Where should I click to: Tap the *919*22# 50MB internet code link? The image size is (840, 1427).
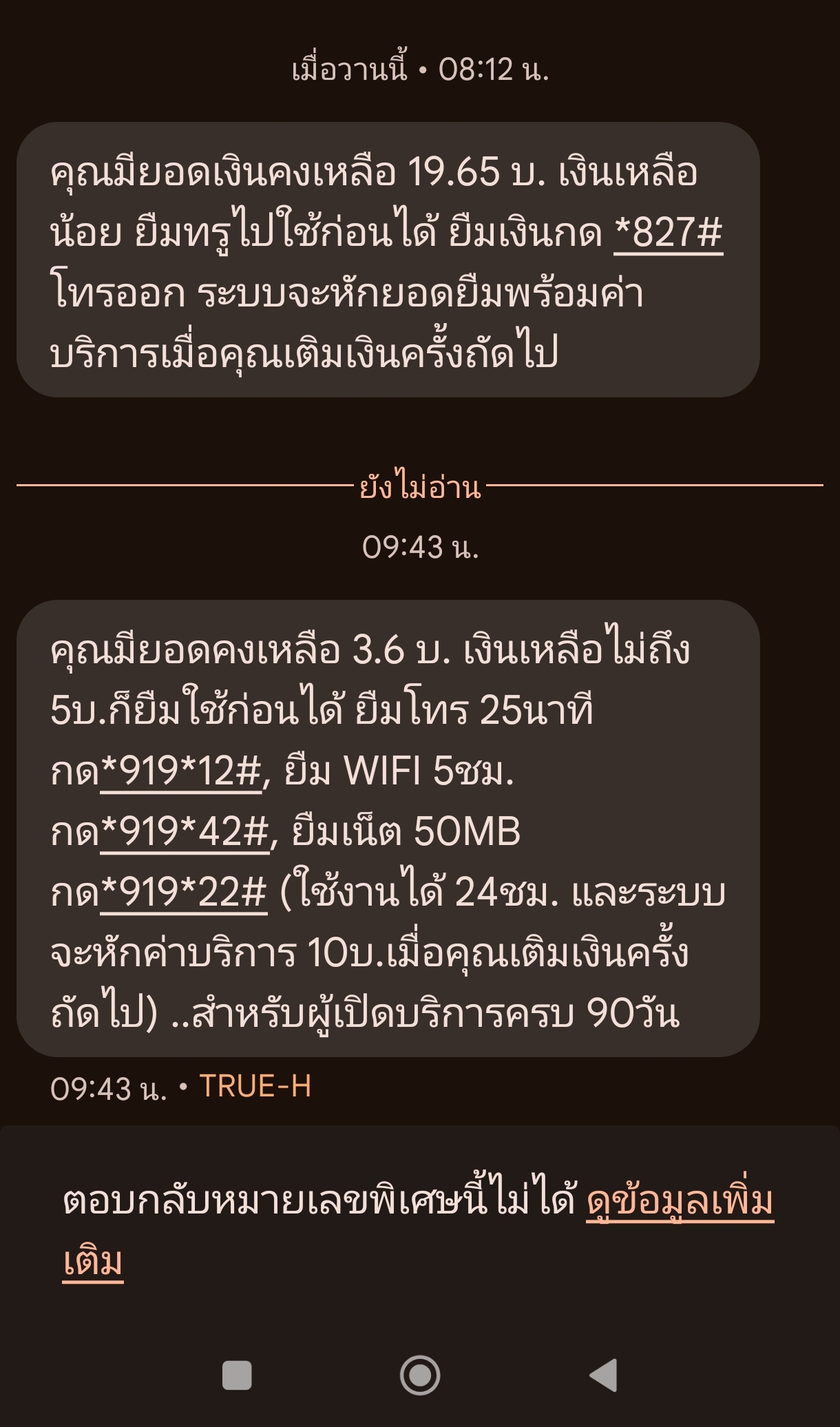(x=184, y=892)
